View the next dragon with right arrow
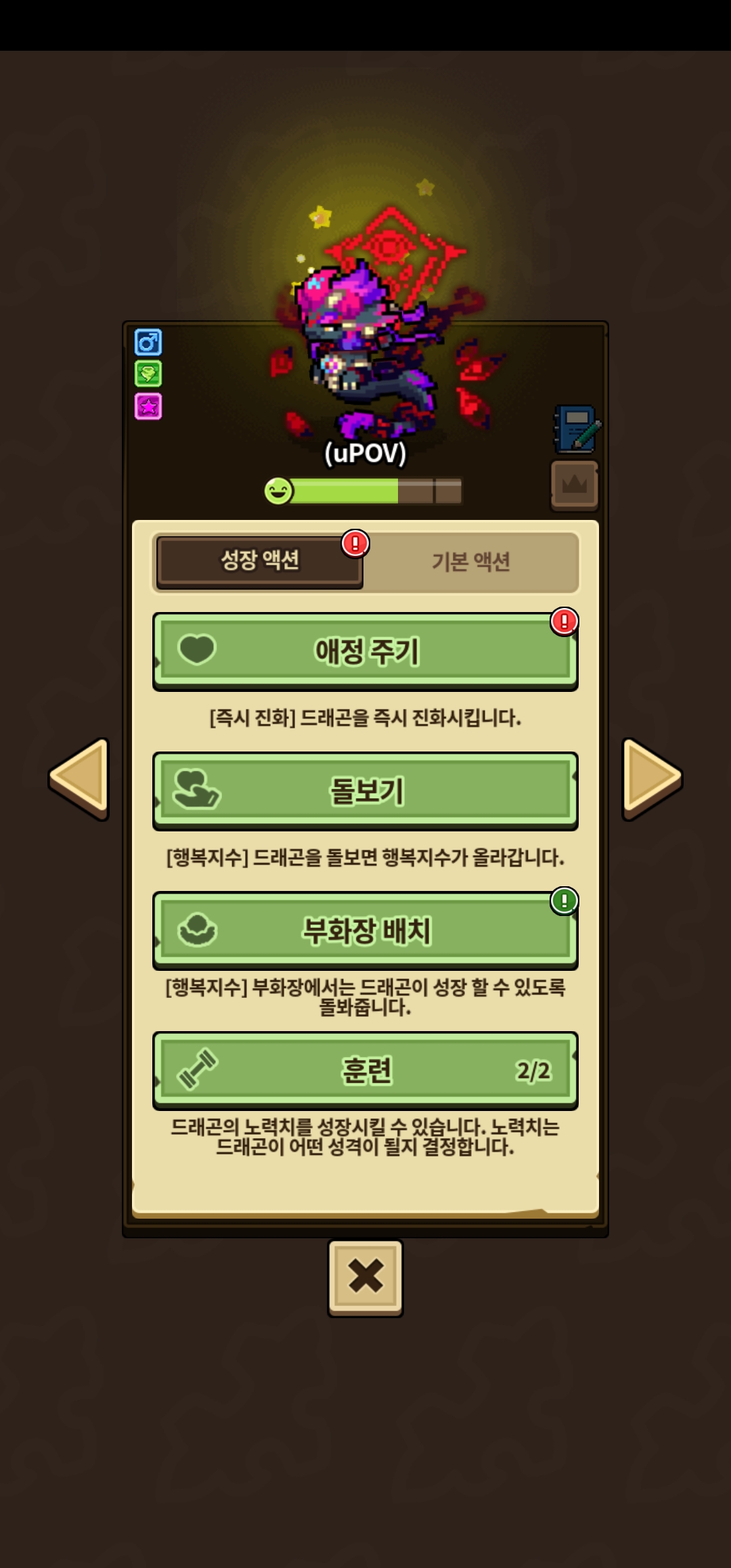The height and width of the screenshot is (1568, 731). pos(650,779)
